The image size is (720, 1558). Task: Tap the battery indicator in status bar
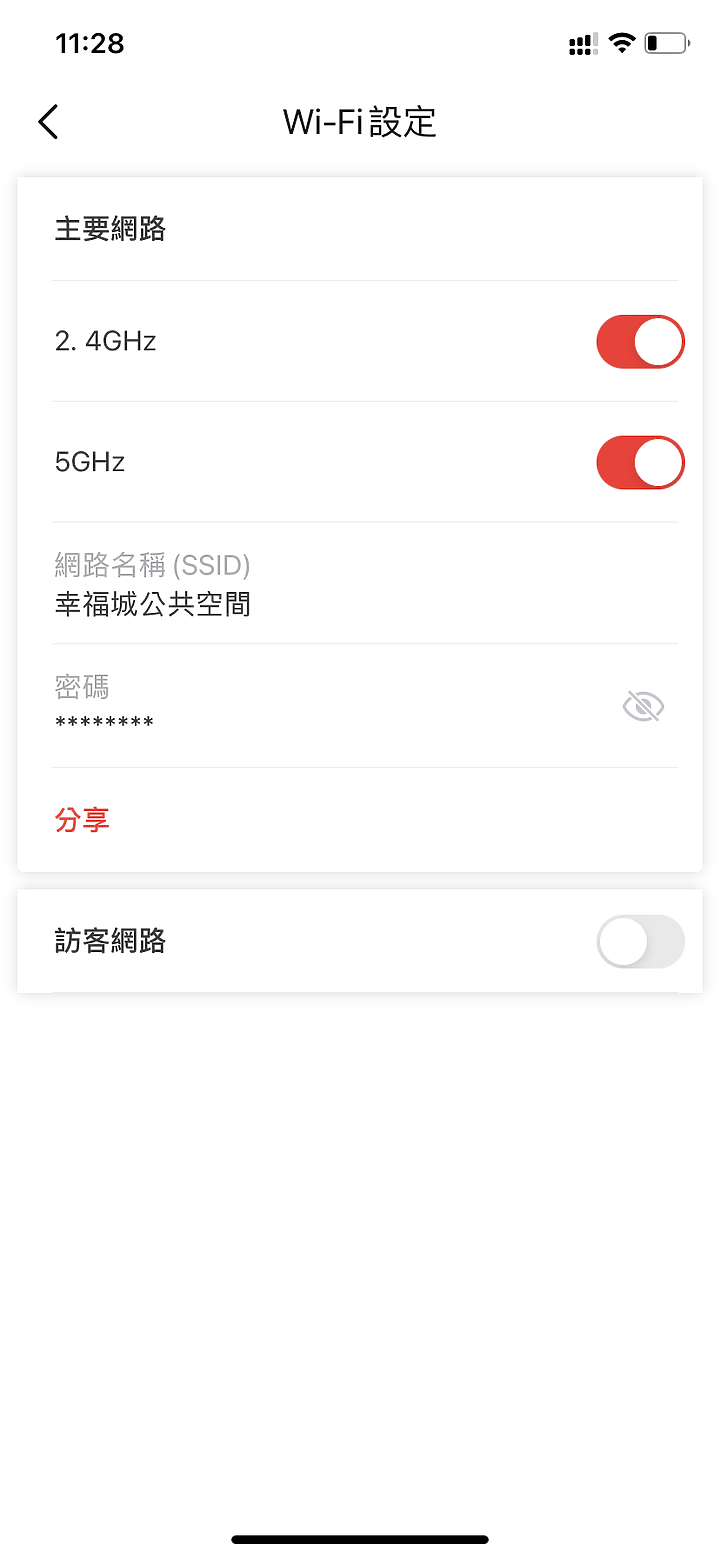667,42
